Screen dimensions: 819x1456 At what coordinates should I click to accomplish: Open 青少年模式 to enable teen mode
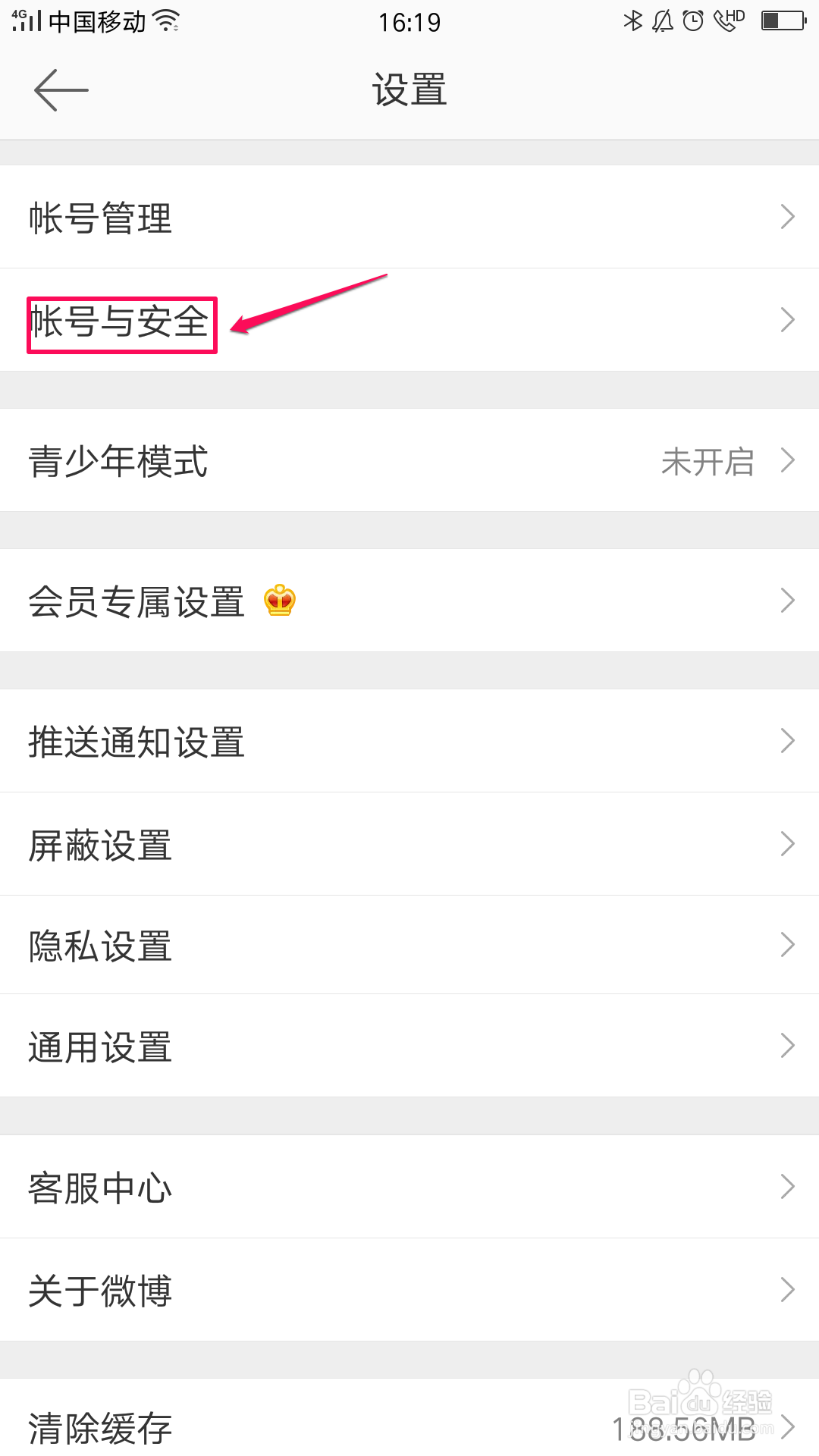pos(409,461)
